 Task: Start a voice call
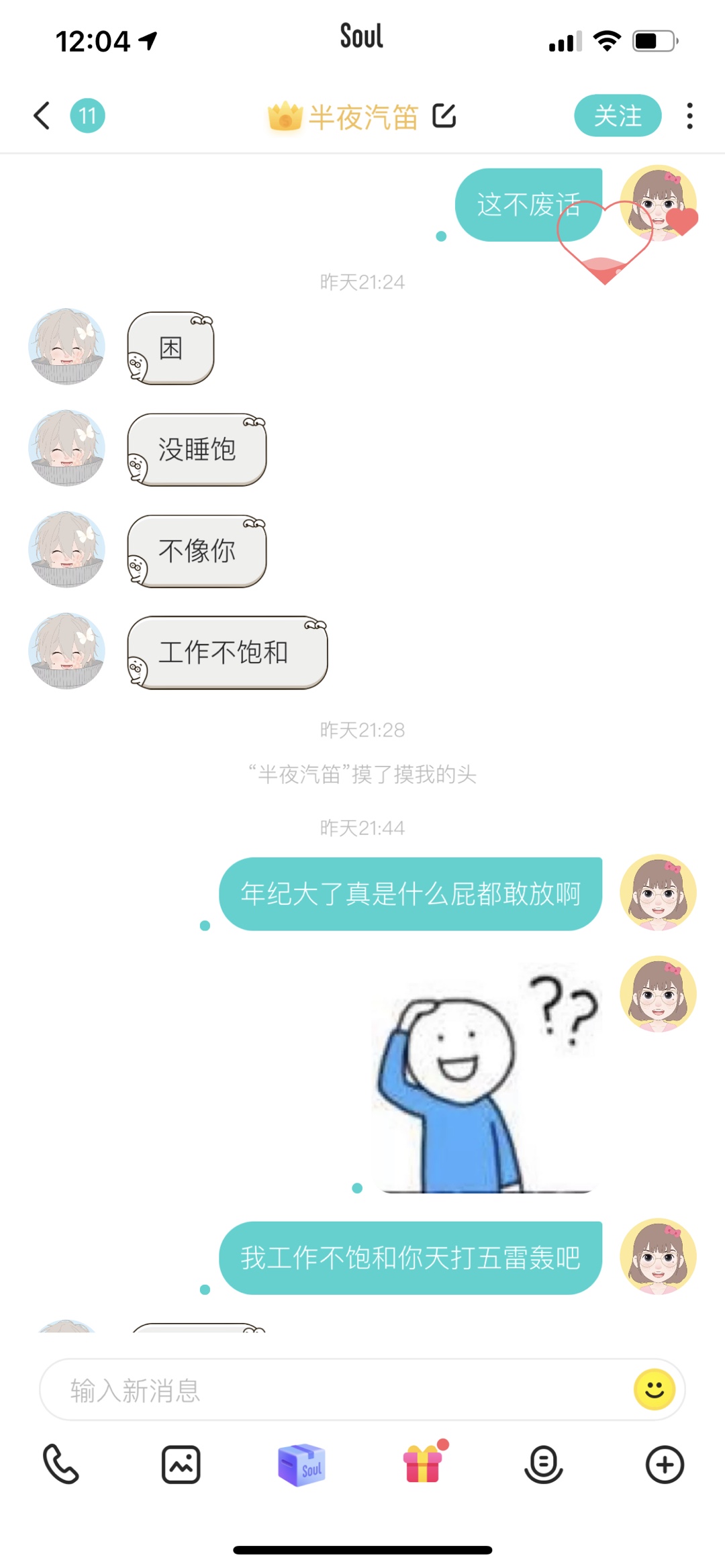pyautogui.click(x=60, y=1464)
